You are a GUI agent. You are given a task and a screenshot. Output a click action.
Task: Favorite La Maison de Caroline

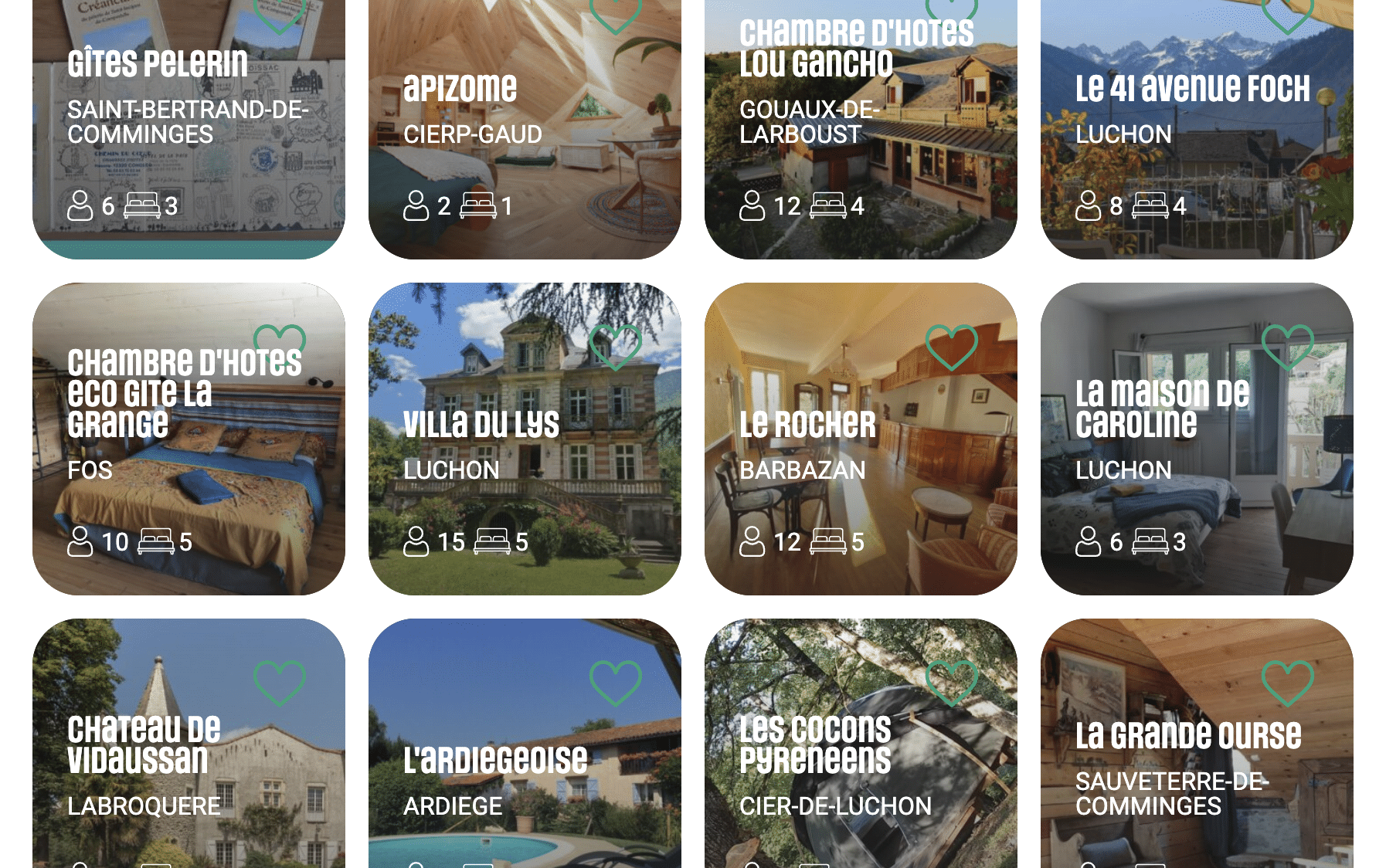[1288, 346]
